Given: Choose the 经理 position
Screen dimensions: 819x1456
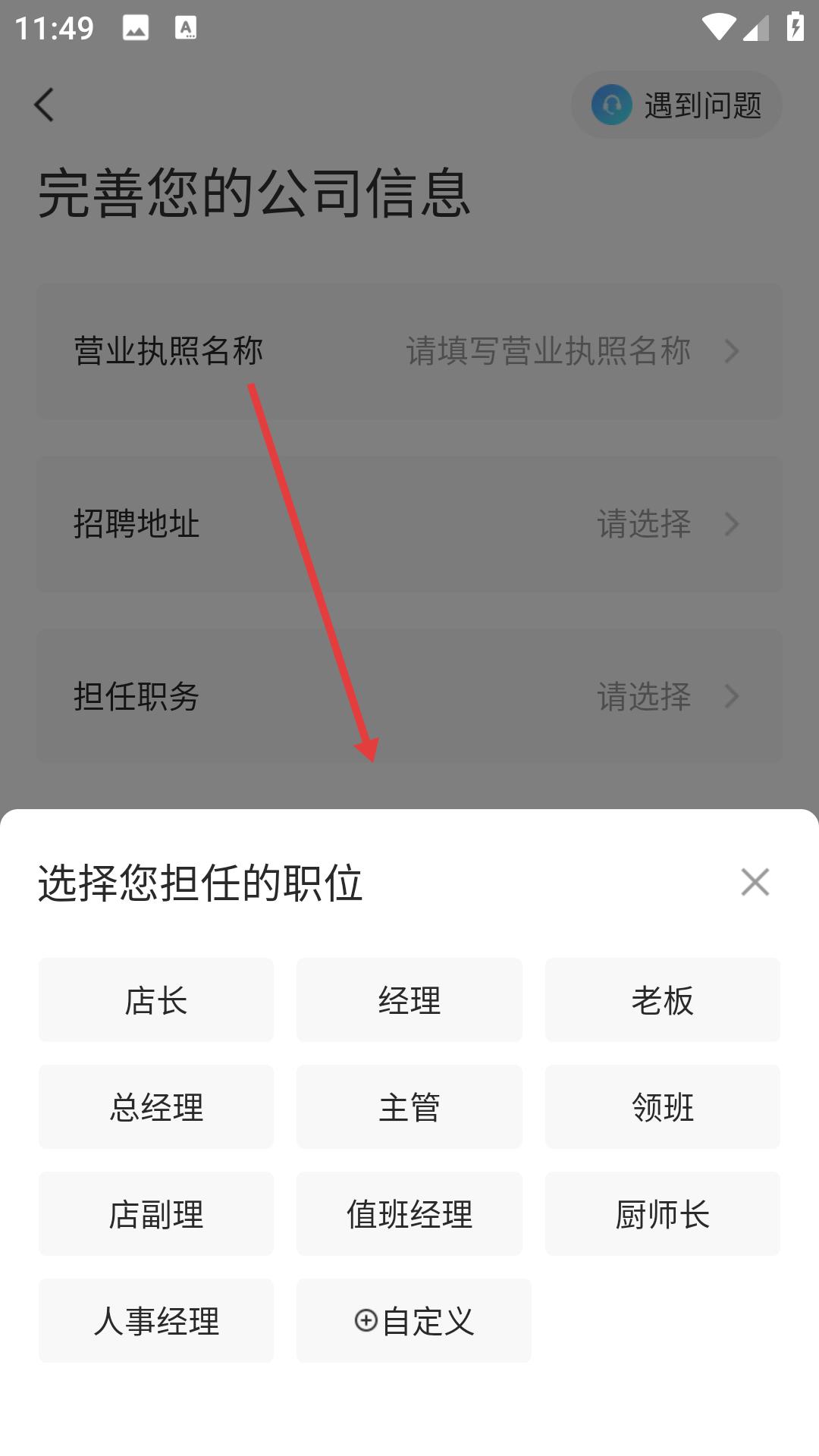Looking at the screenshot, I should click(x=409, y=1000).
